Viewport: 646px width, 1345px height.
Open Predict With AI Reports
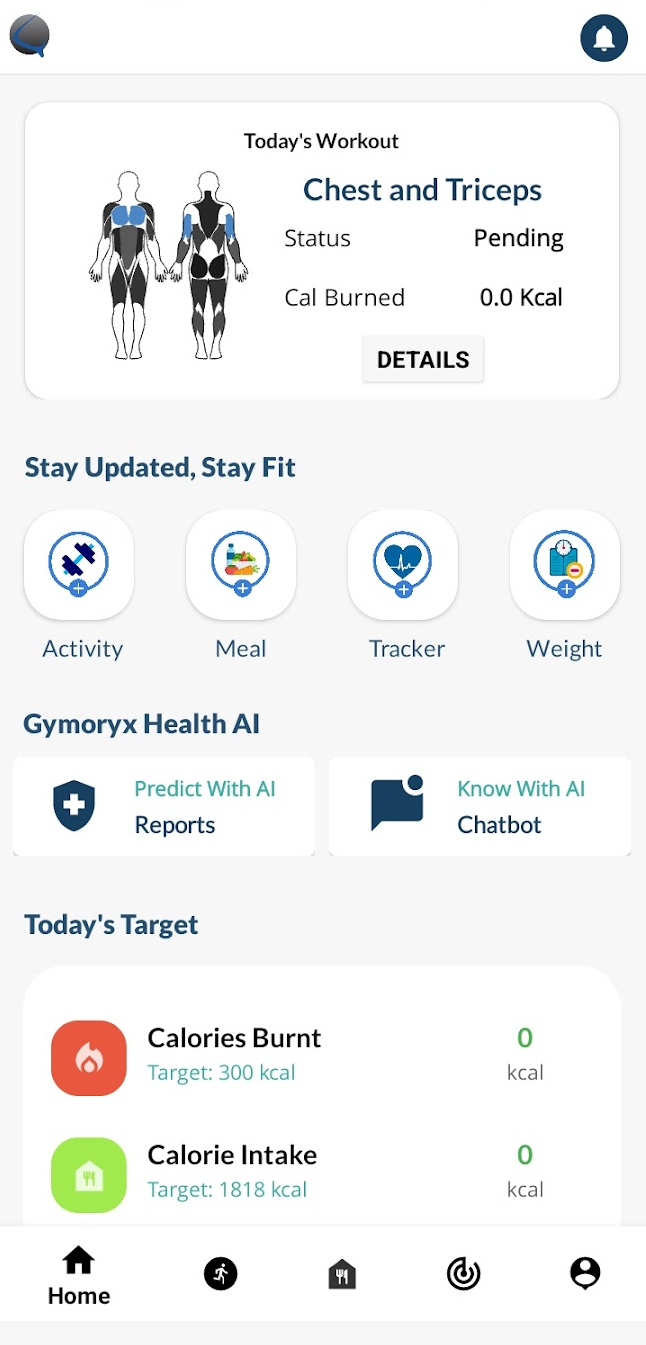pyautogui.click(x=164, y=806)
